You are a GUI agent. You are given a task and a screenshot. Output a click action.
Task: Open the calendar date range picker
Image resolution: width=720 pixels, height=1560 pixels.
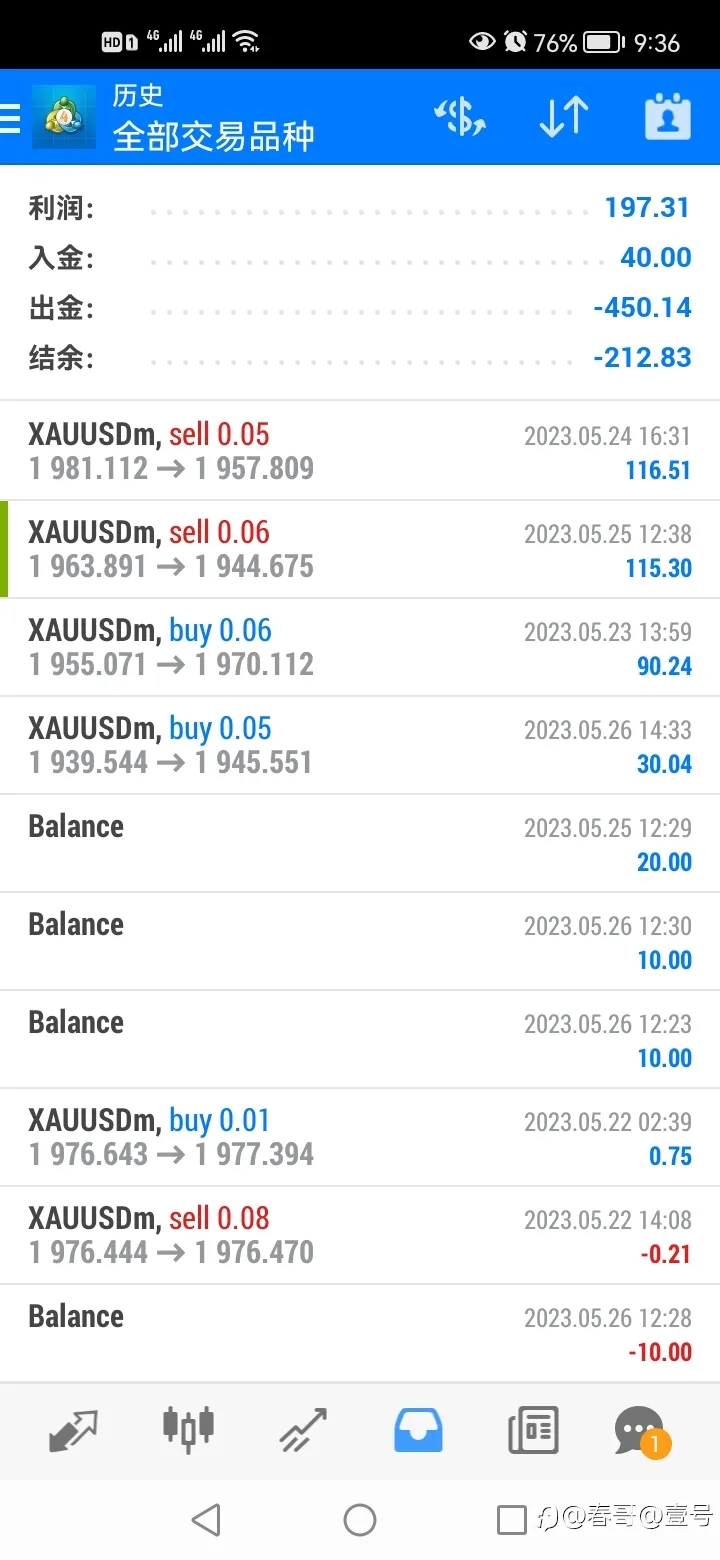tap(668, 118)
